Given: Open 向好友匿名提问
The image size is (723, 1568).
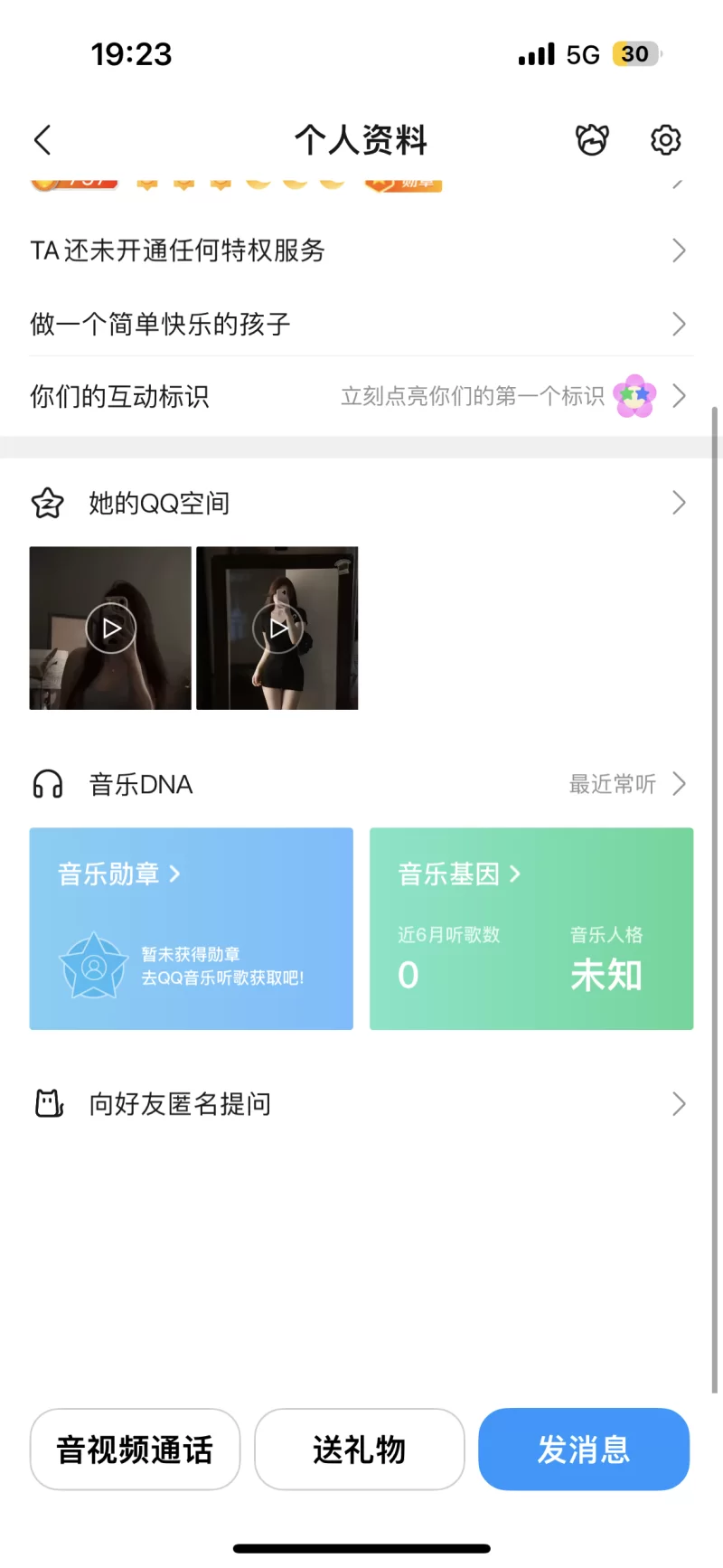Looking at the screenshot, I should (360, 1103).
